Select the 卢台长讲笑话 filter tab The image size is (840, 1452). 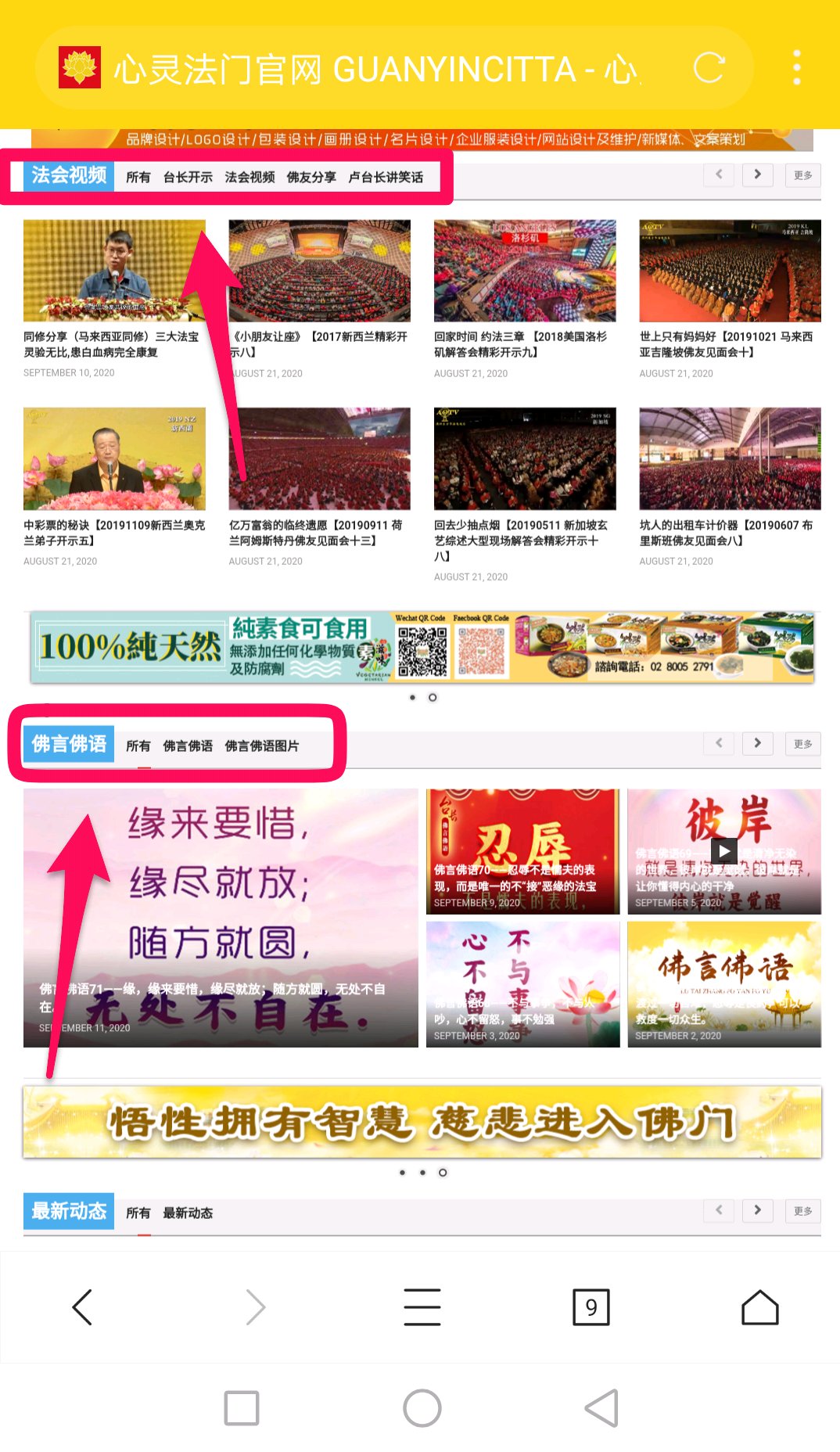coord(386,177)
